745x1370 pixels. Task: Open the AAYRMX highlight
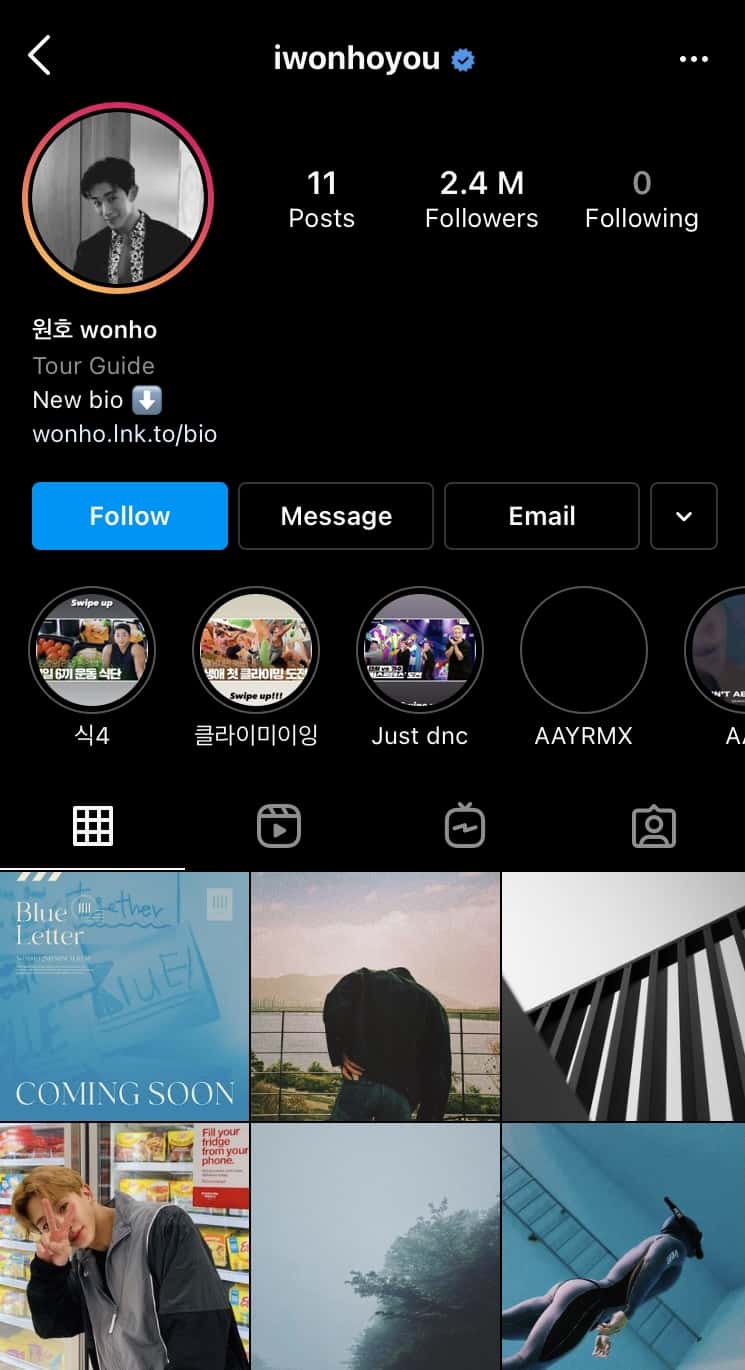(584, 650)
